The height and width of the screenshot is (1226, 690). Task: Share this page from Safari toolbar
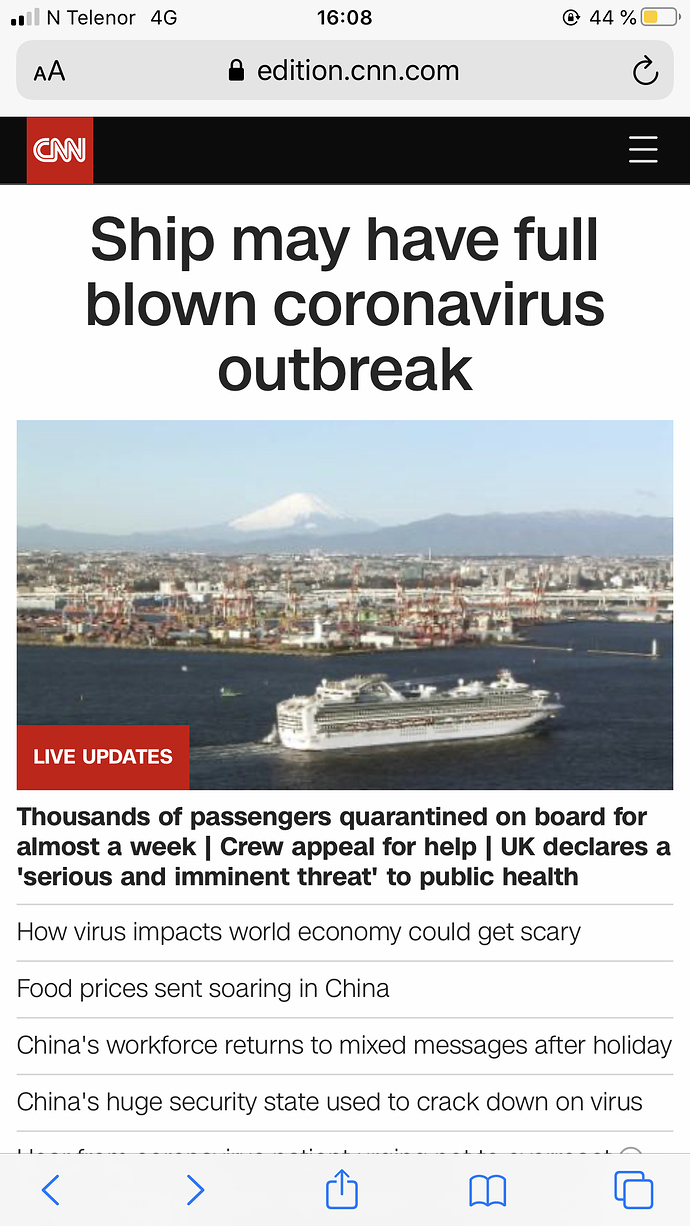[x=342, y=1190]
